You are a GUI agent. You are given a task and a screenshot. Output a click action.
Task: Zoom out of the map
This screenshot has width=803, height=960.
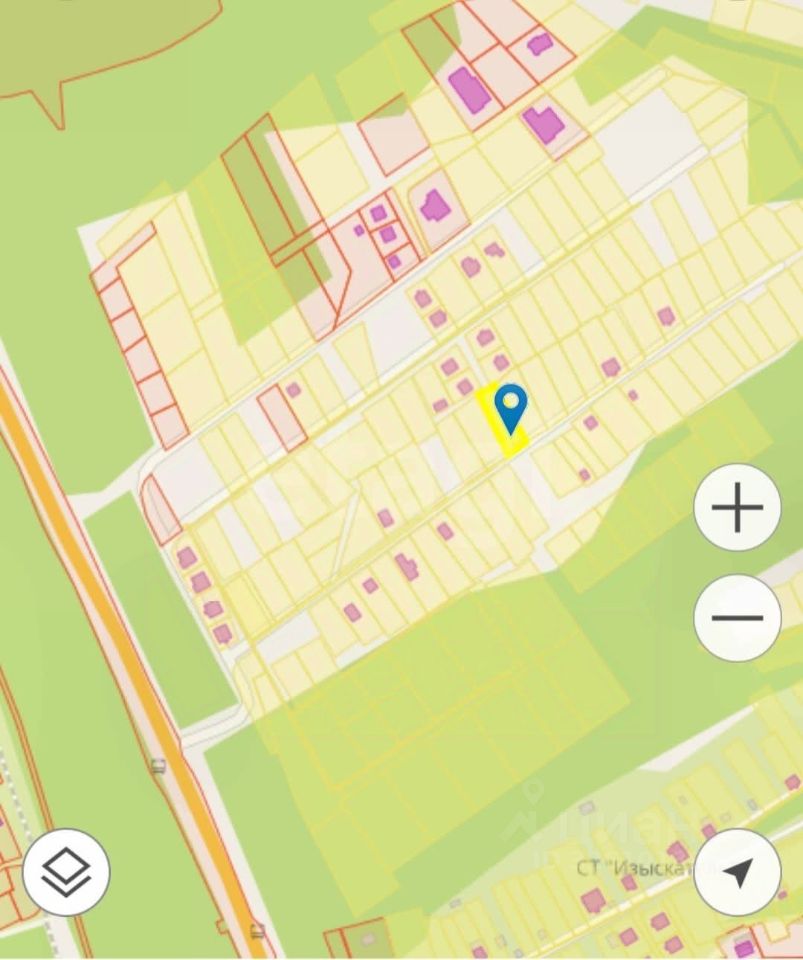point(737,617)
